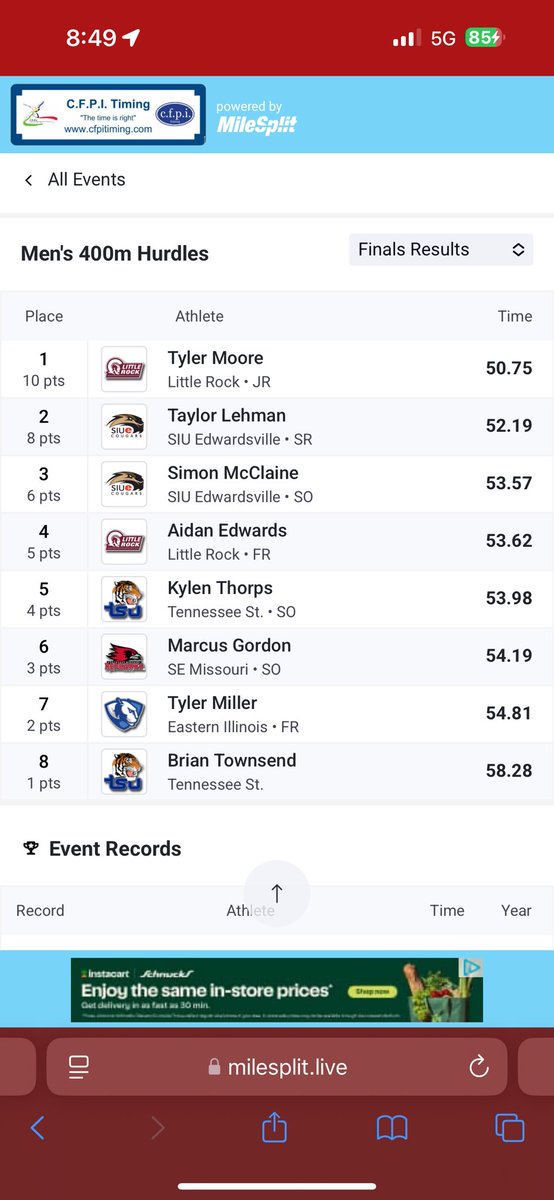The image size is (554, 1200).
Task: Open the Finals Results dropdown
Action: coord(441,250)
